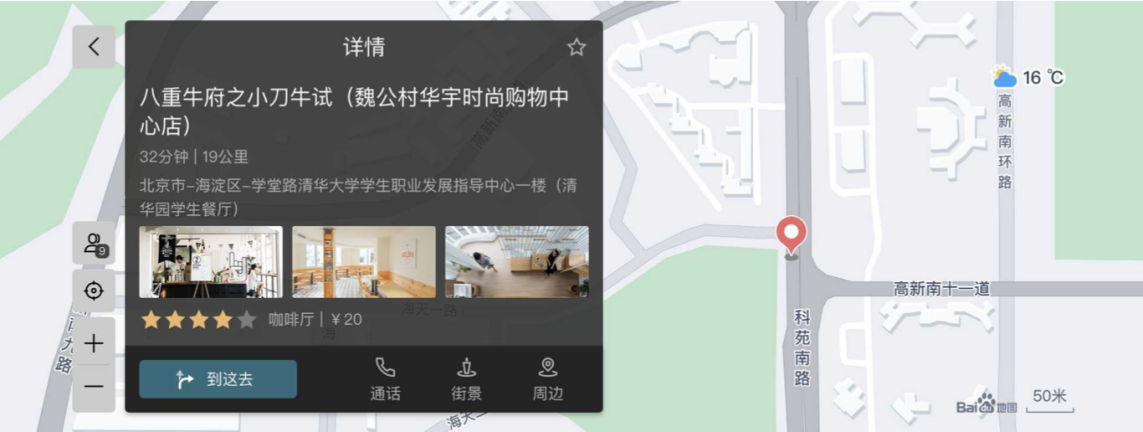
Task: Tap 到这去 to start navigation
Action: 218,379
